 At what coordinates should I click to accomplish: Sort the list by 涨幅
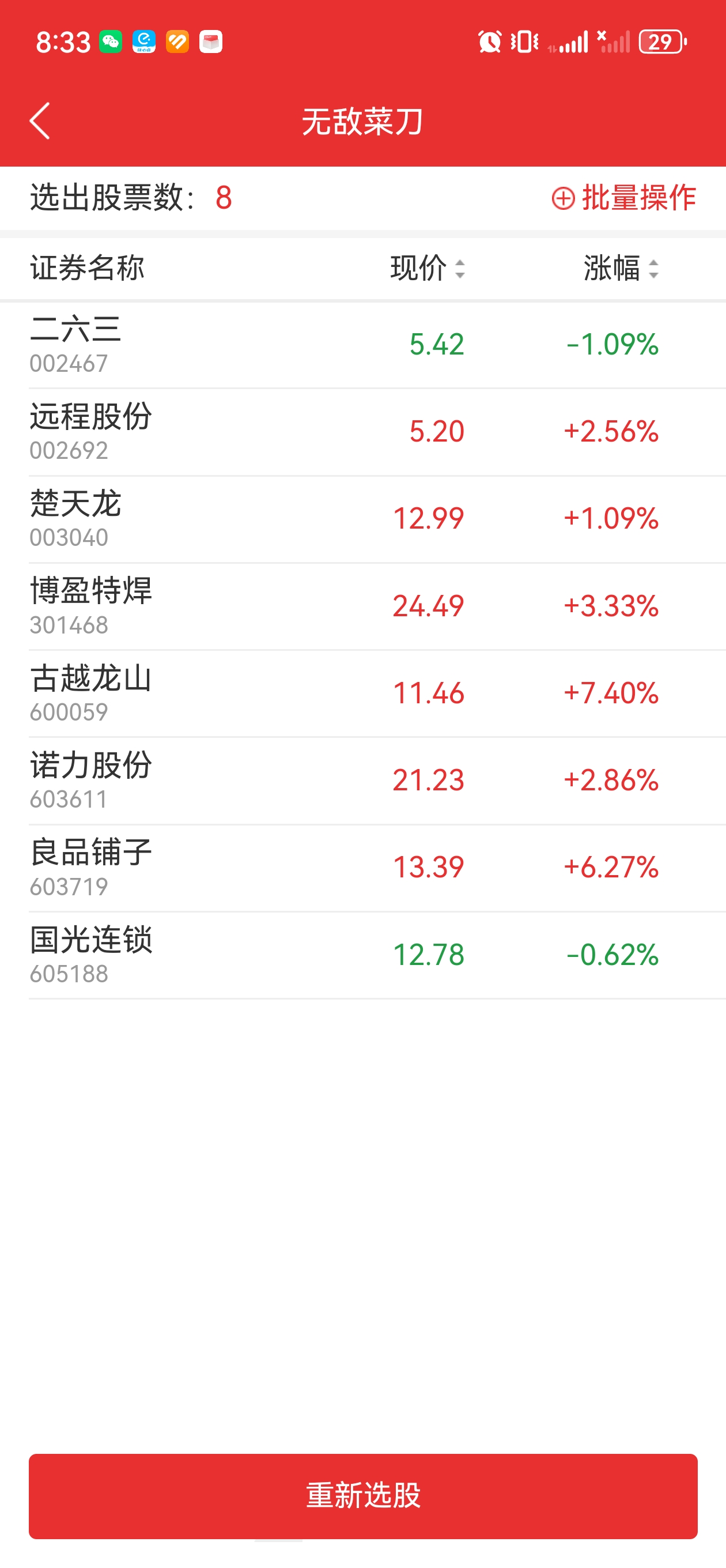tap(621, 268)
